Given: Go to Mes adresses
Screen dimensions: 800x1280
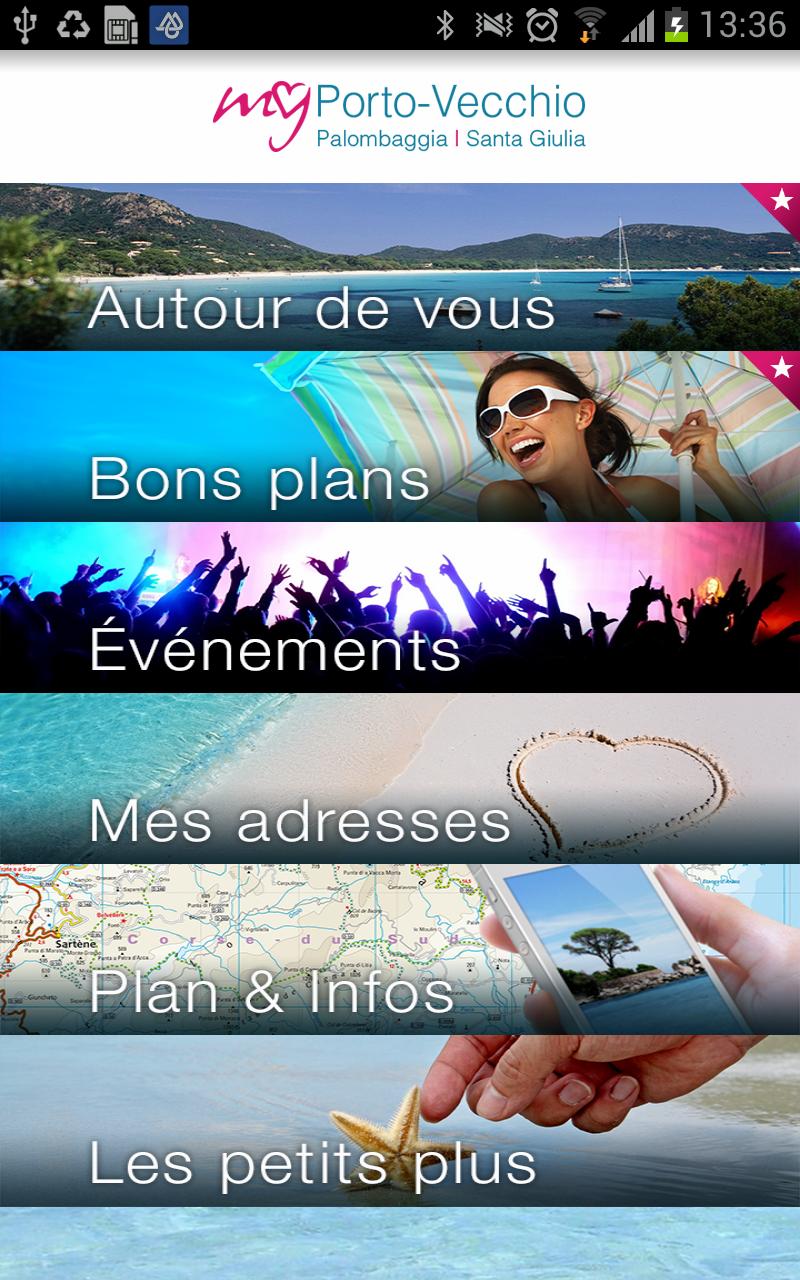Looking at the screenshot, I should coord(400,779).
